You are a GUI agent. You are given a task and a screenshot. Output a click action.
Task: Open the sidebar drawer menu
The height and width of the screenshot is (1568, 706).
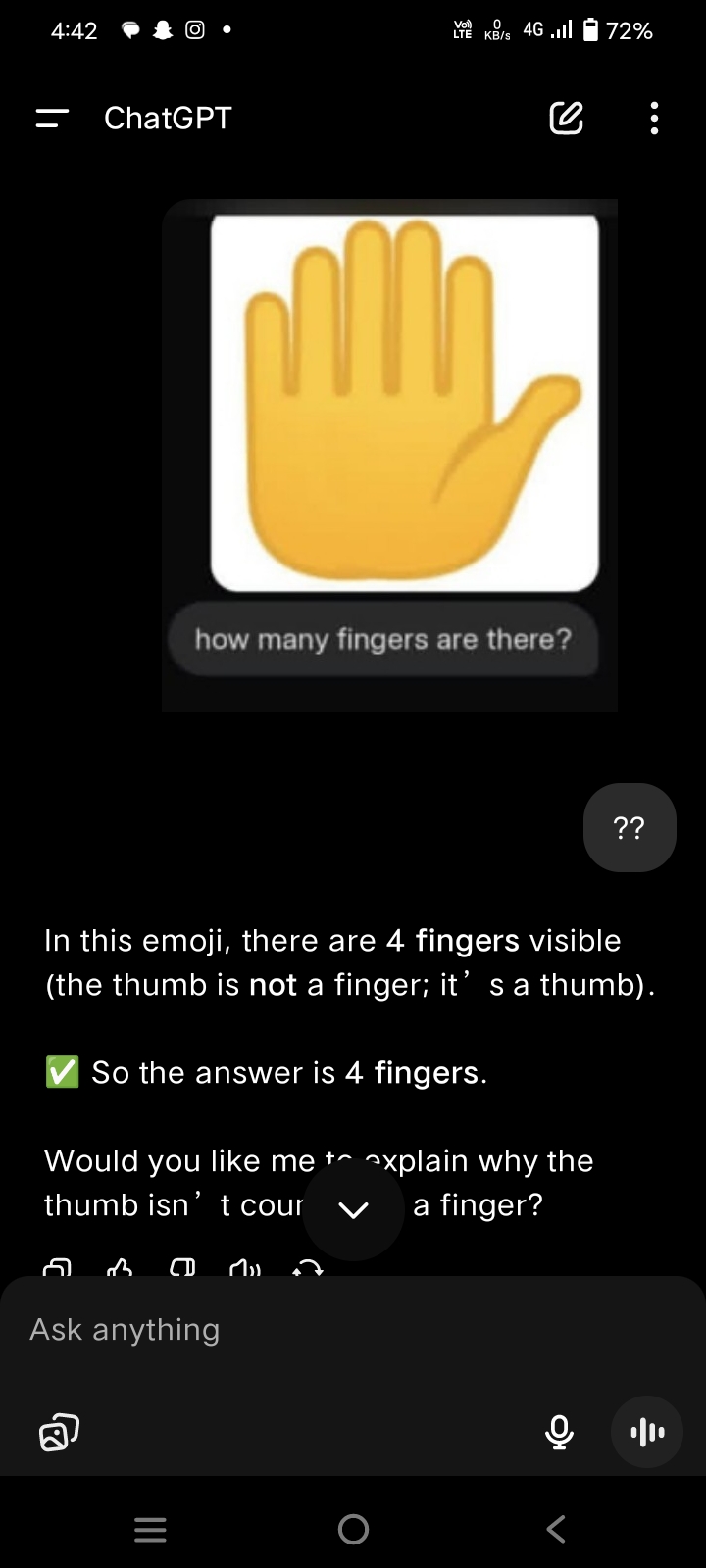[x=52, y=119]
